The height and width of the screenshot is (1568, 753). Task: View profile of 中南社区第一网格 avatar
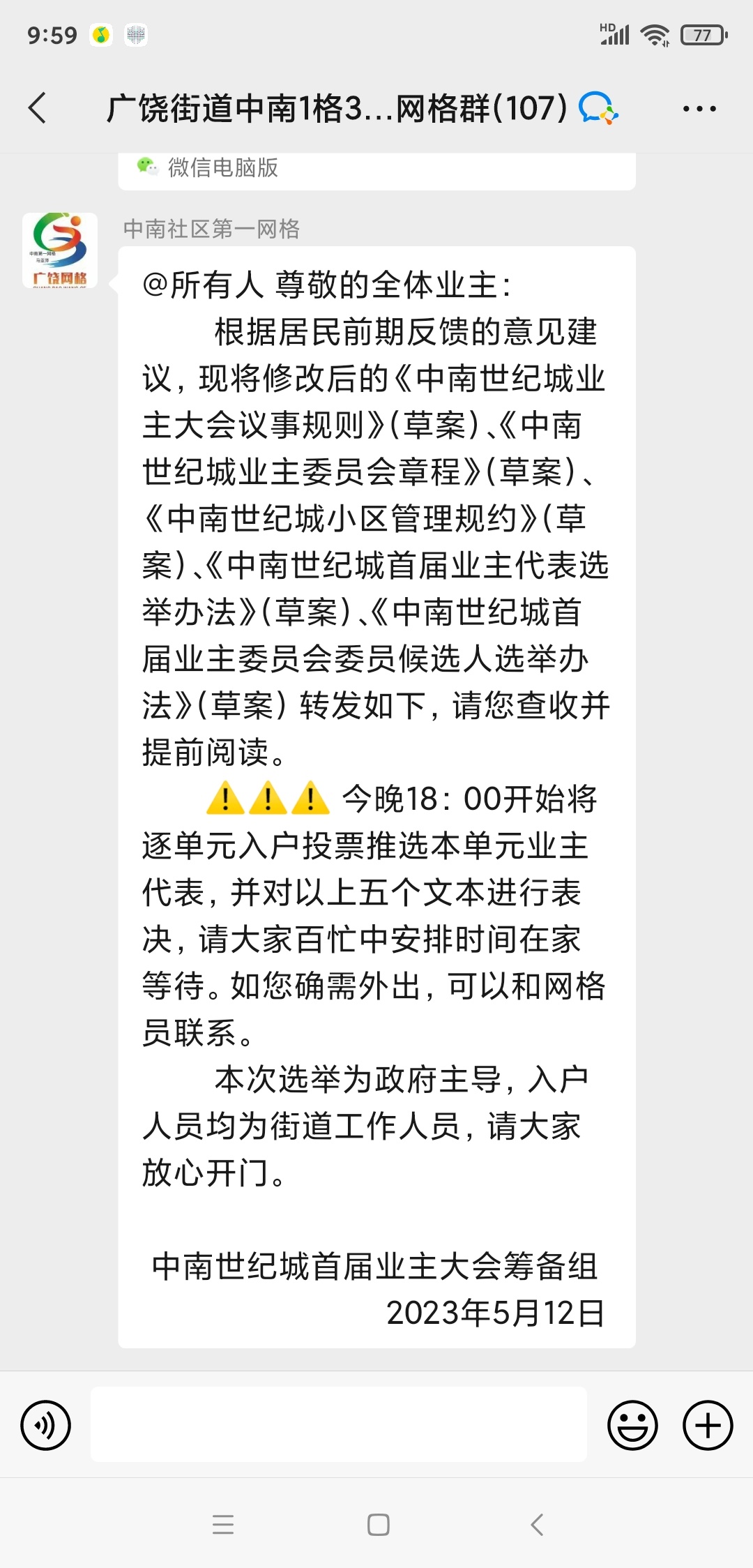coord(60,250)
